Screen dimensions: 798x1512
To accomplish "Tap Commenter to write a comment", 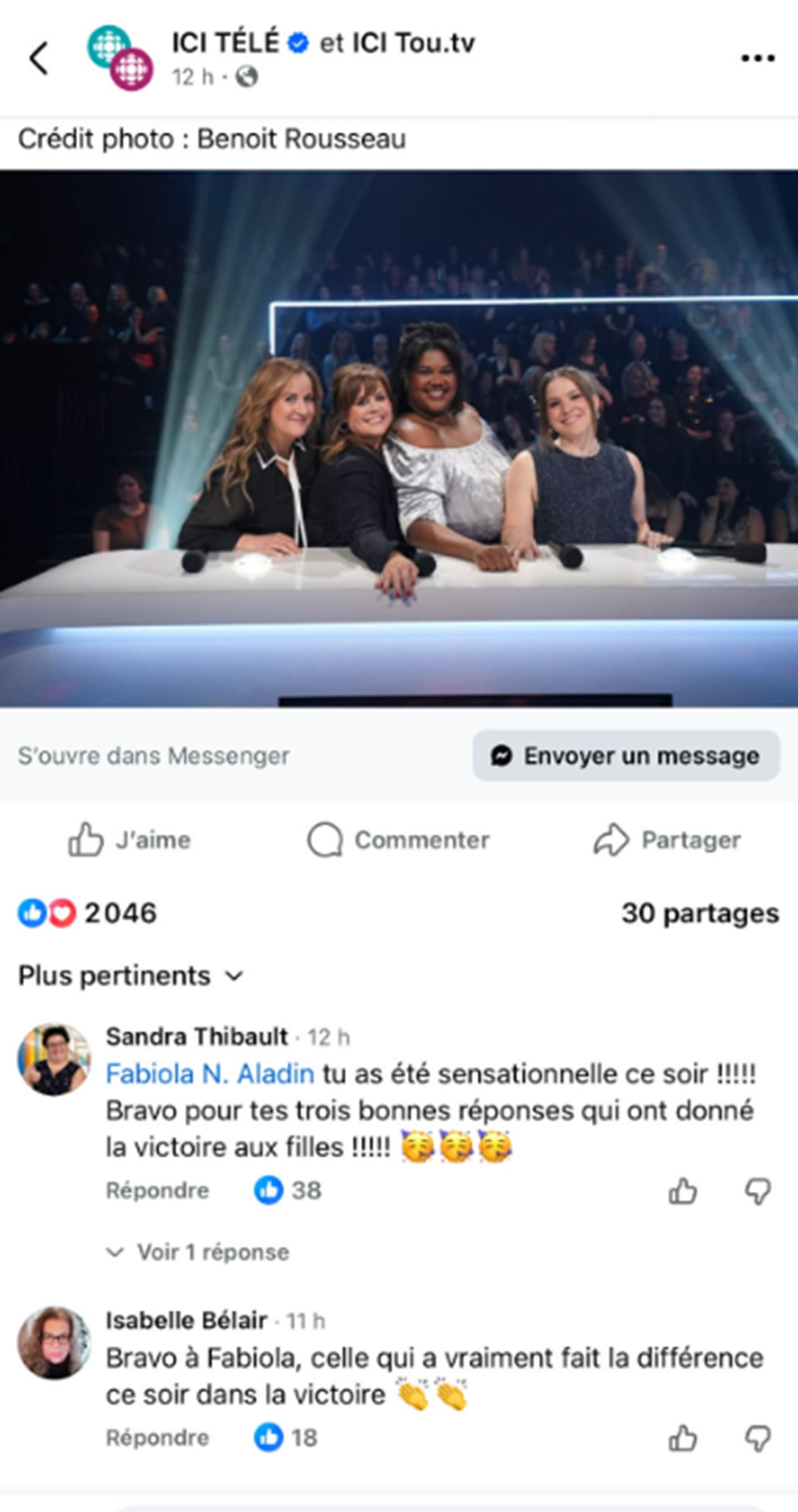I will click(399, 840).
